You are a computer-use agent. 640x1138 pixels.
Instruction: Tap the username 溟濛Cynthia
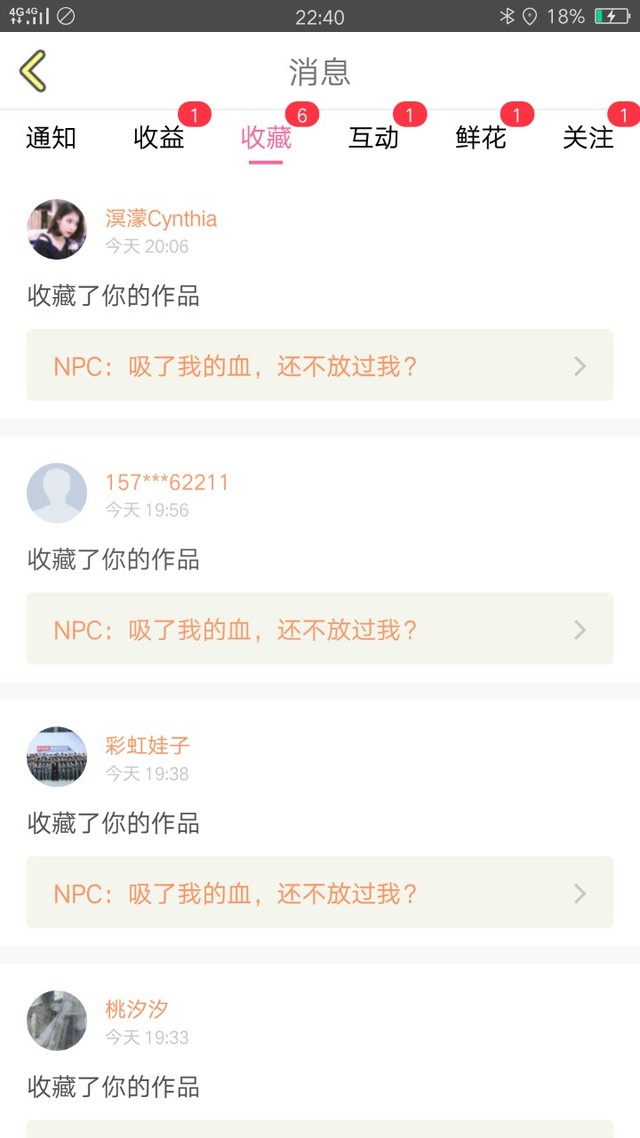pyautogui.click(x=161, y=218)
